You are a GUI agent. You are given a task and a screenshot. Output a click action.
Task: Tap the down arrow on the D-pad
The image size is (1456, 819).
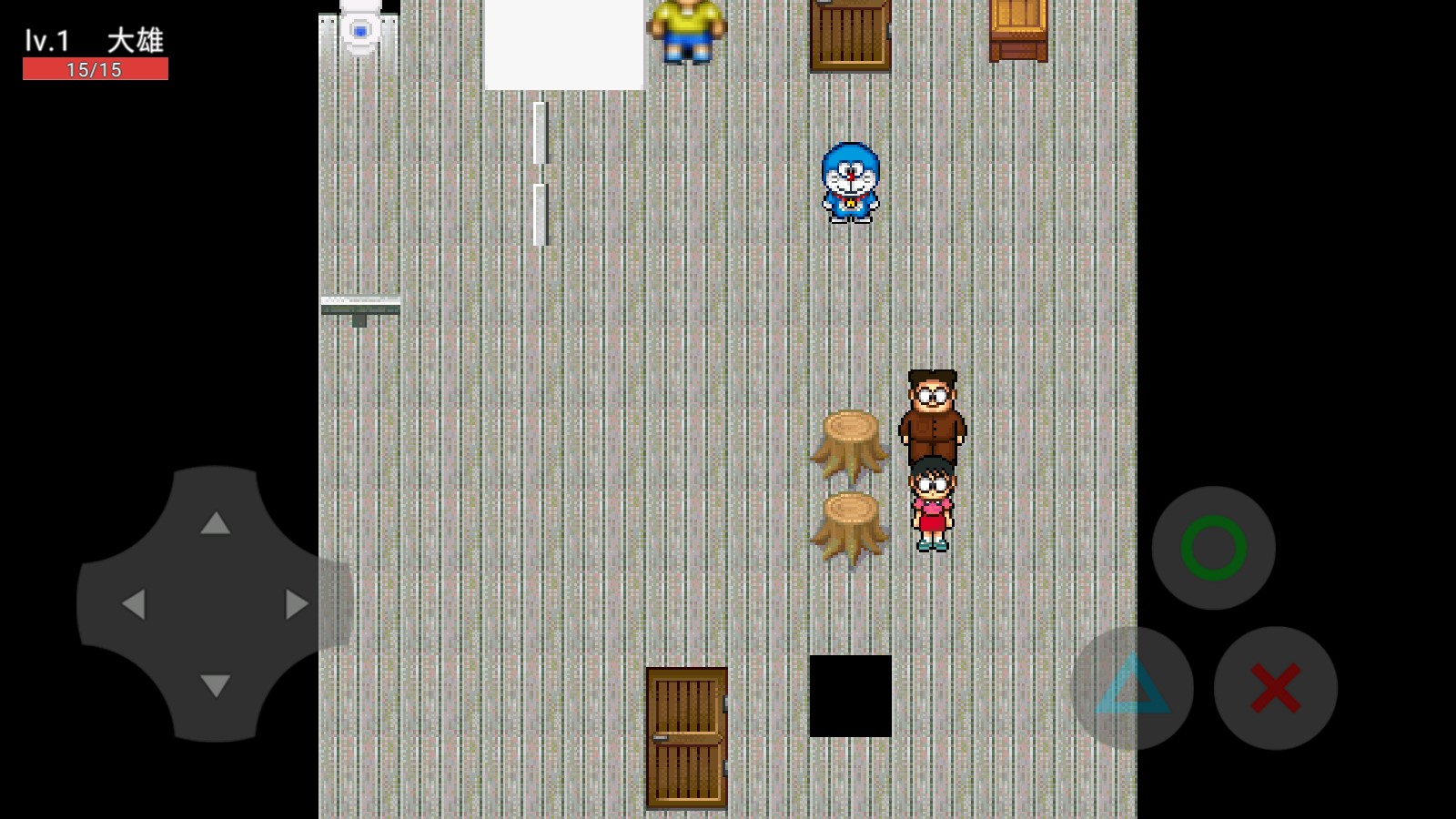[215, 685]
